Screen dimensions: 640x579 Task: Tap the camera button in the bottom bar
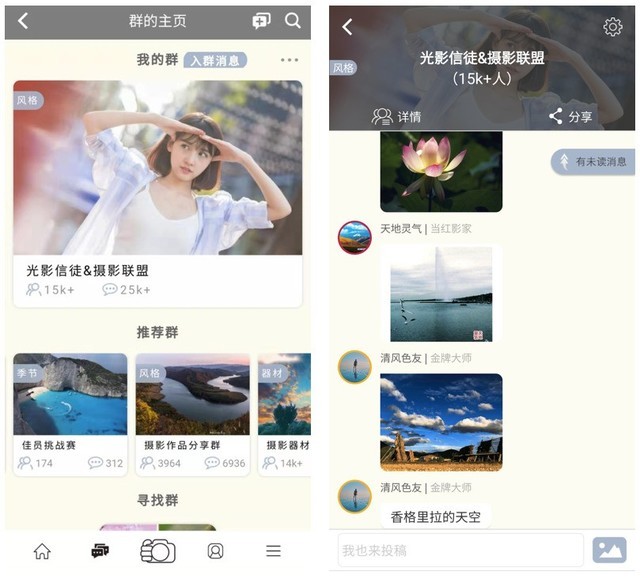pos(157,551)
